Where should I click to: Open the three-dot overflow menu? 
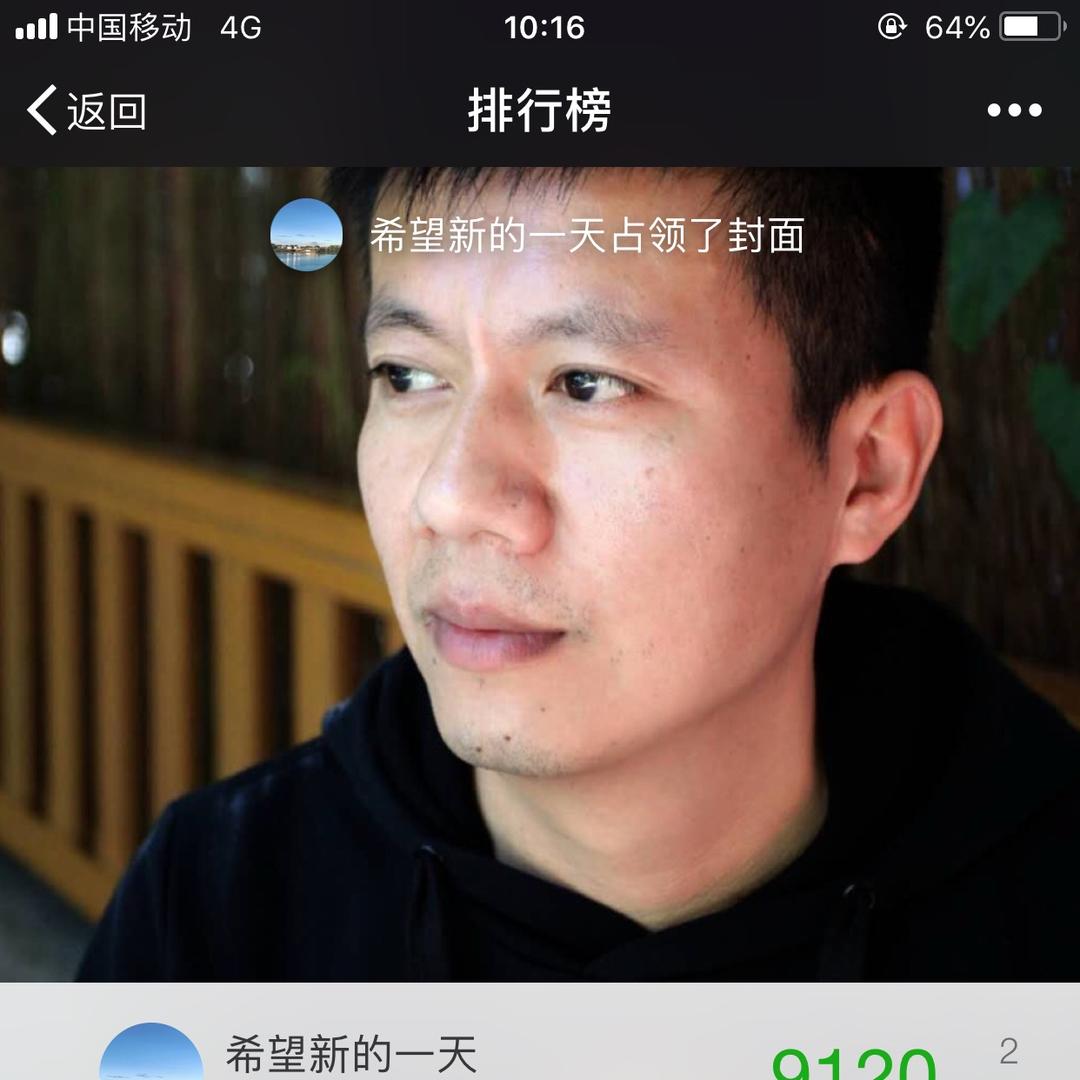1014,110
